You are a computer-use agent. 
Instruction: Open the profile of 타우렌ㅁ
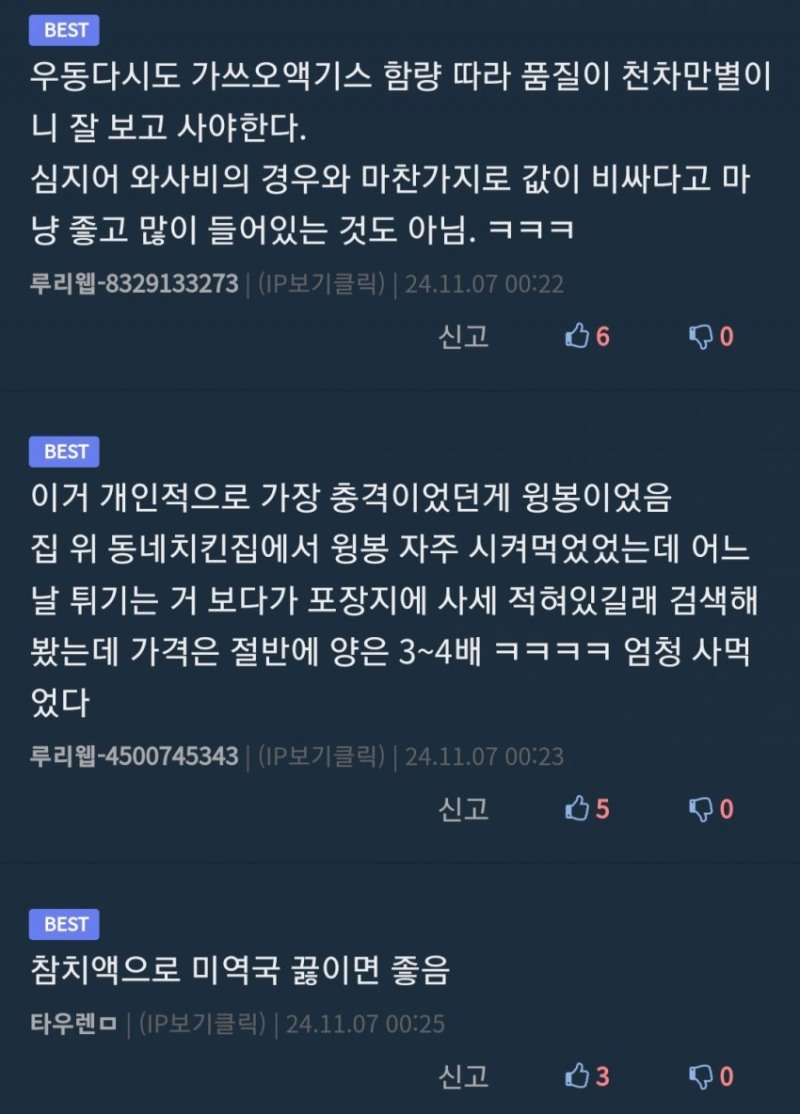click(73, 1024)
